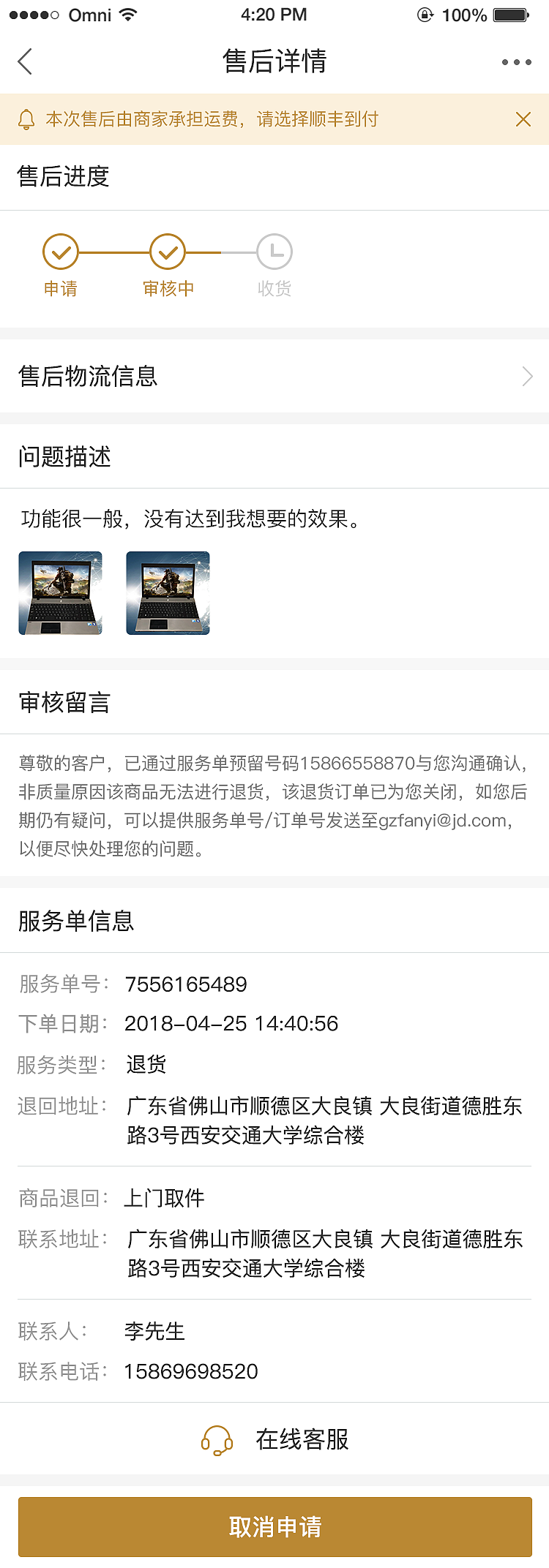Select the 服务单信息 section header
The height and width of the screenshot is (1568, 549).
76,921
